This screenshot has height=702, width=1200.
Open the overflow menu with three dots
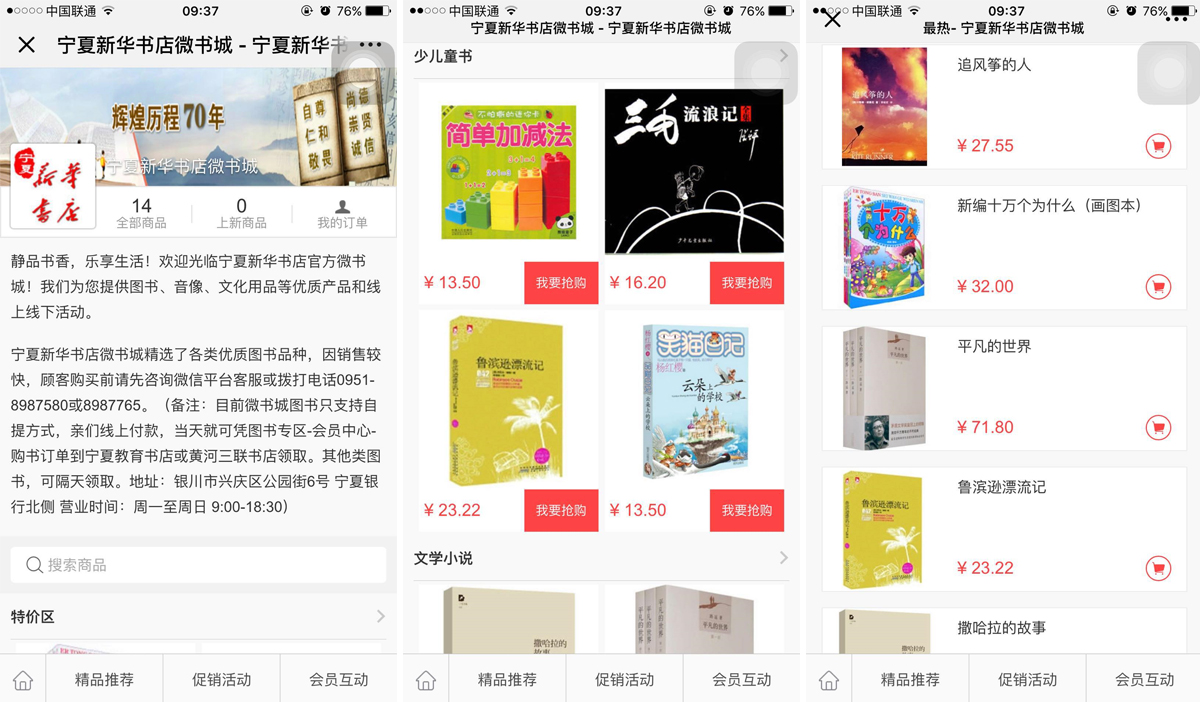(x=370, y=45)
